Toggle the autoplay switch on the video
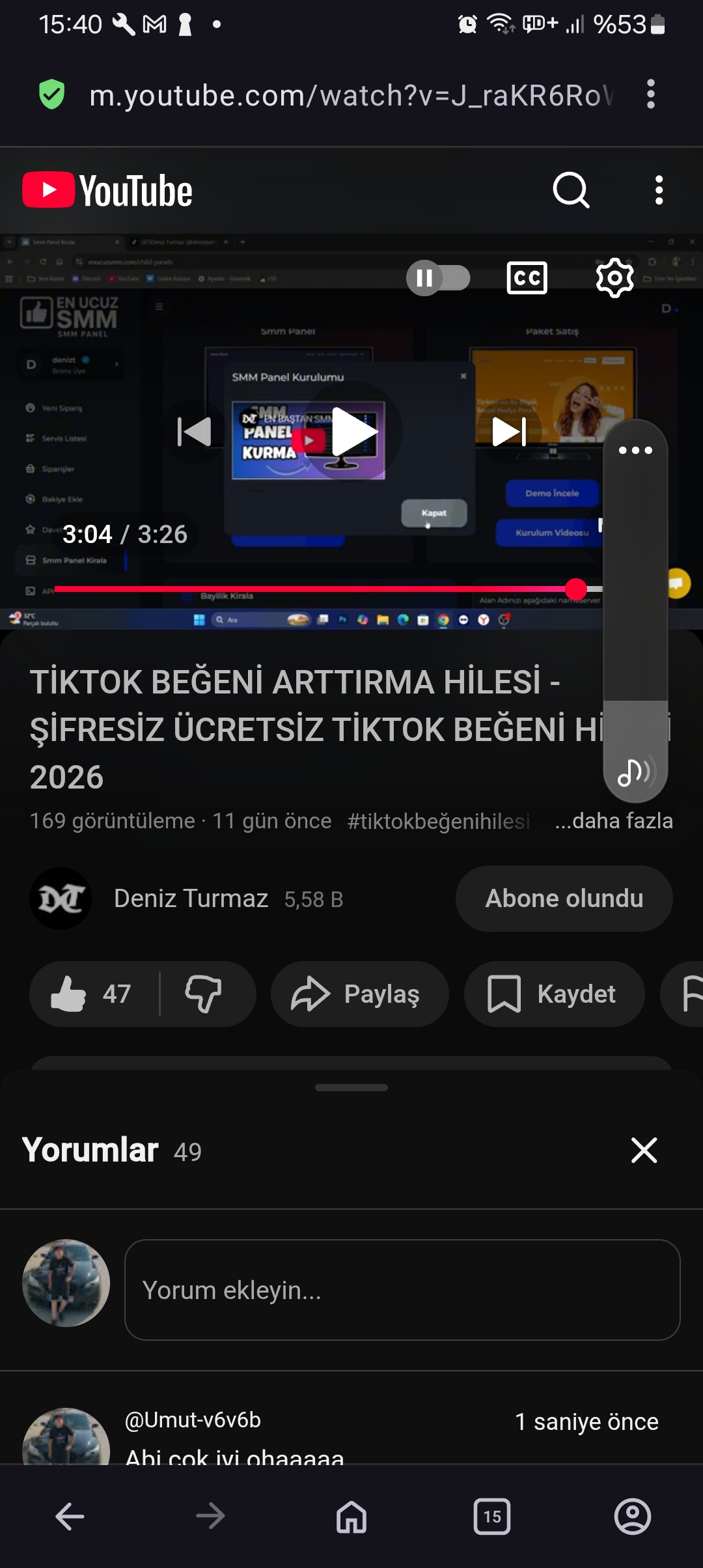The height and width of the screenshot is (1568, 703). (438, 278)
